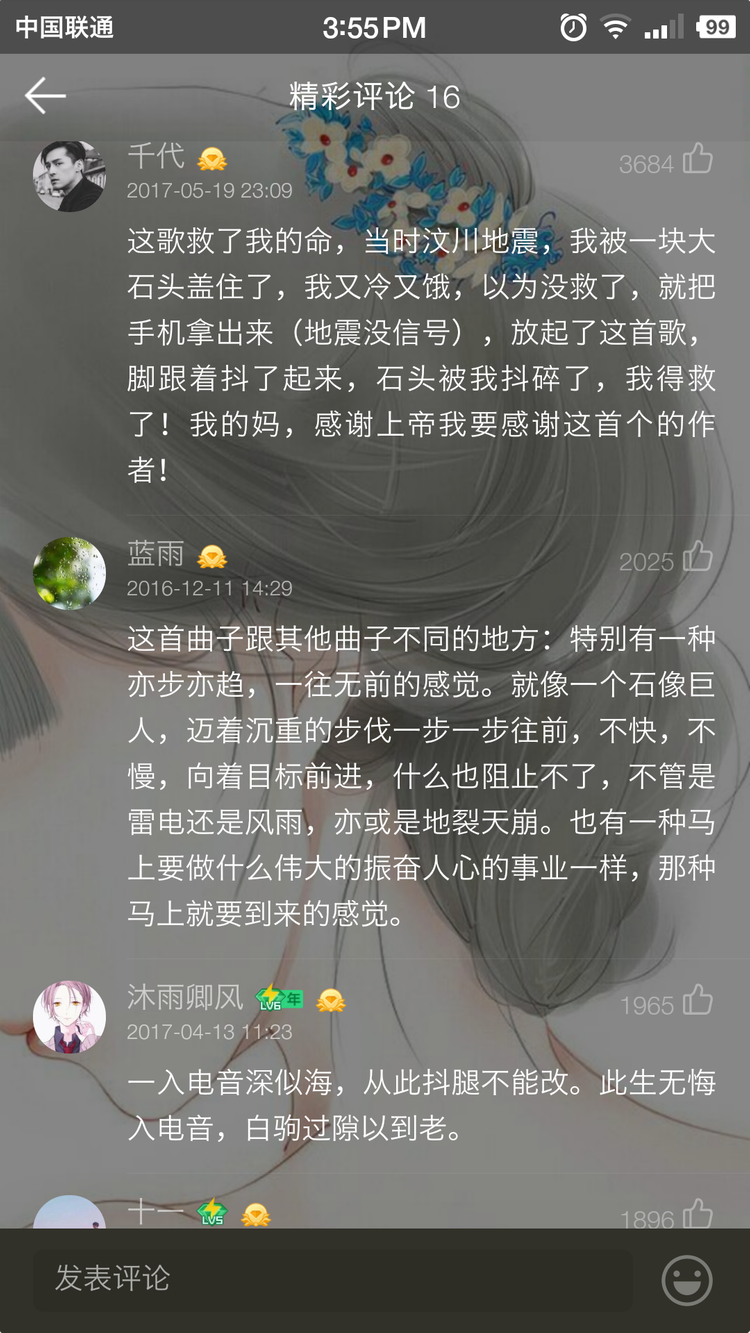Open 蓝雨's profile avatar

69,573
